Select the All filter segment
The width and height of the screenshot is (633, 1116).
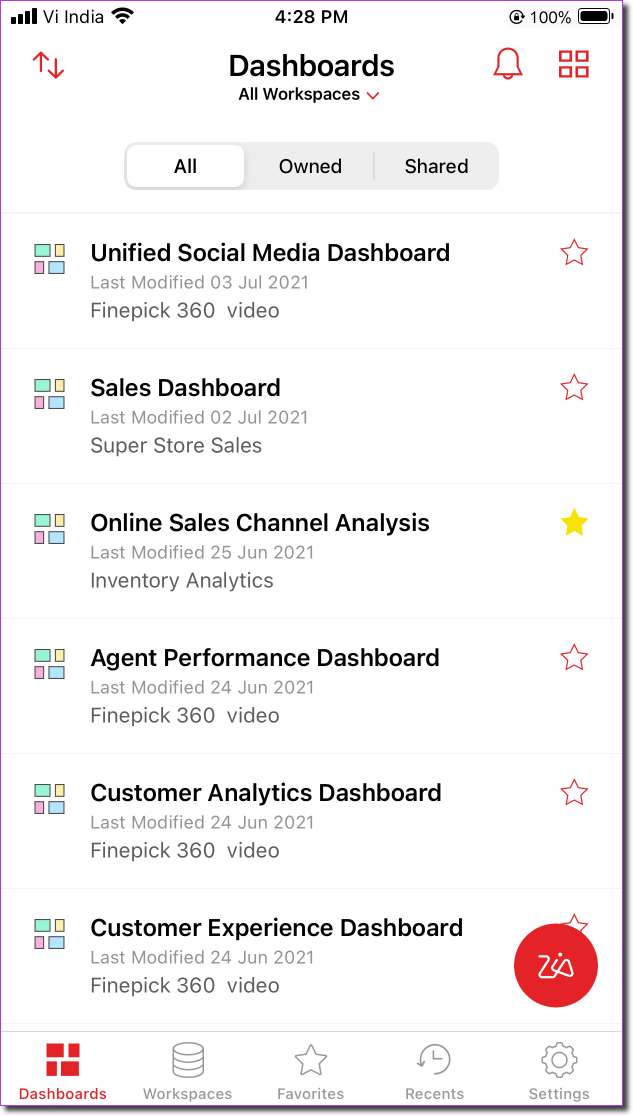pos(185,166)
